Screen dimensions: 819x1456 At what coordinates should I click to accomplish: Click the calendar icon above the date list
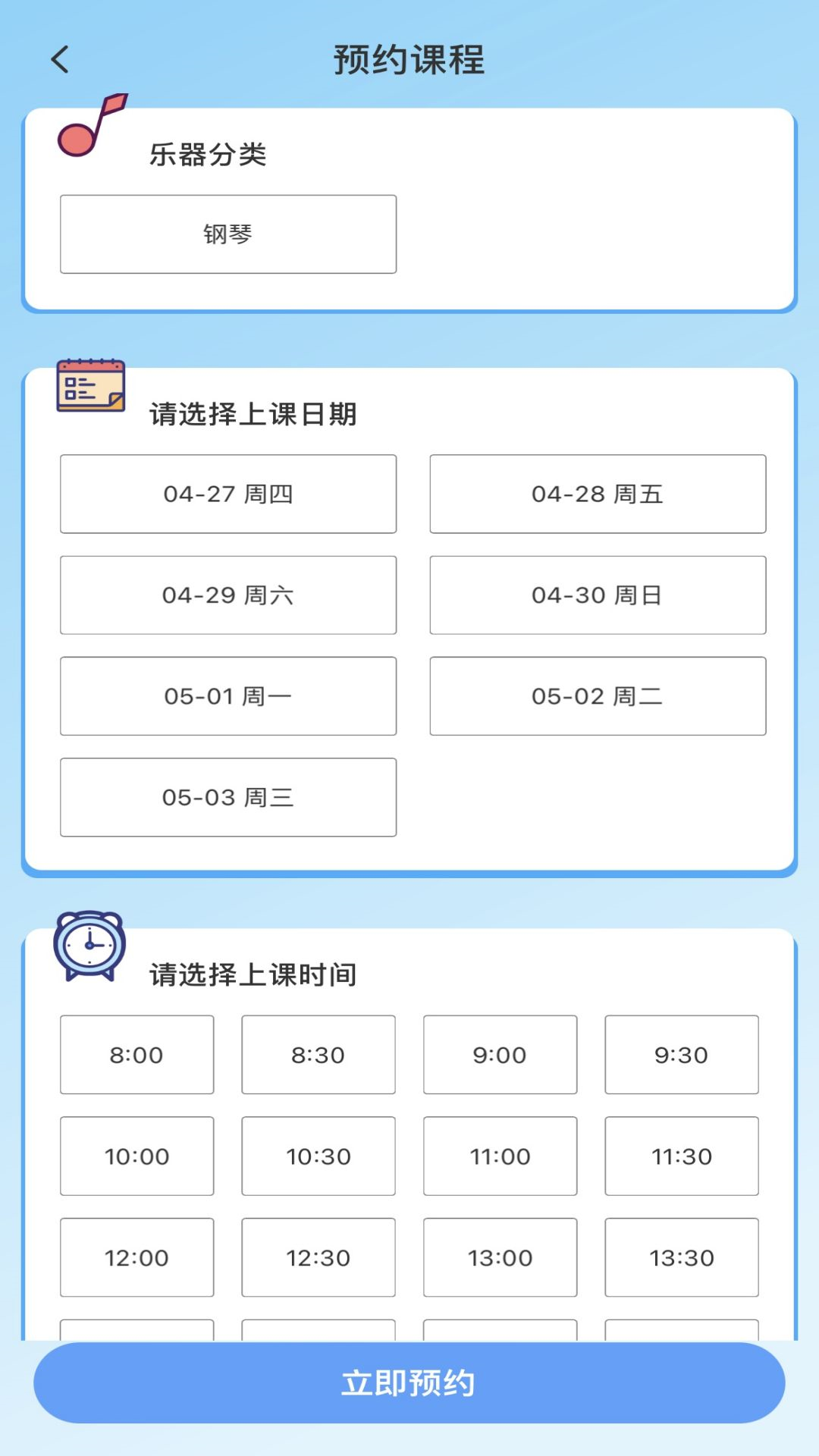pos(91,384)
